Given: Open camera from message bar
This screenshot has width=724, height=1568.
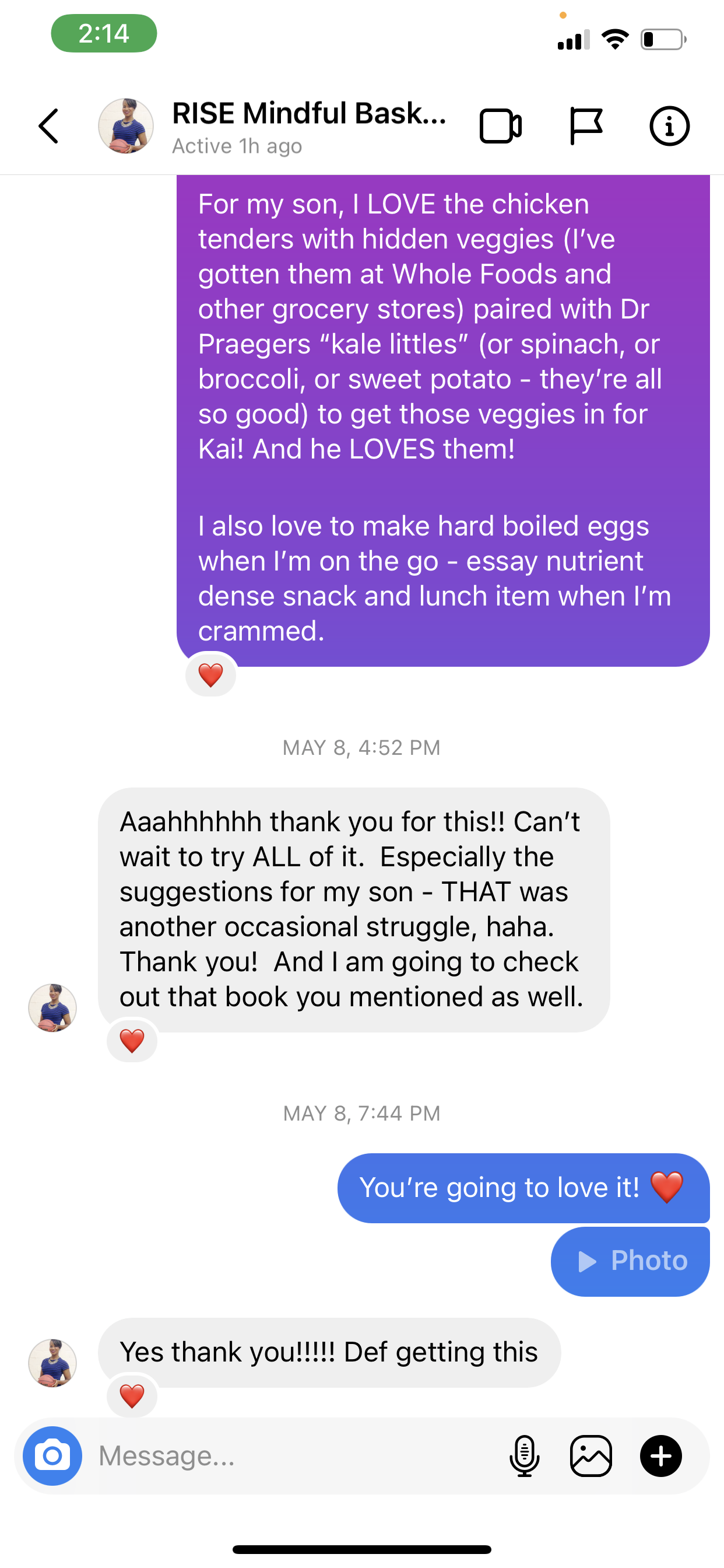Looking at the screenshot, I should [x=52, y=1456].
